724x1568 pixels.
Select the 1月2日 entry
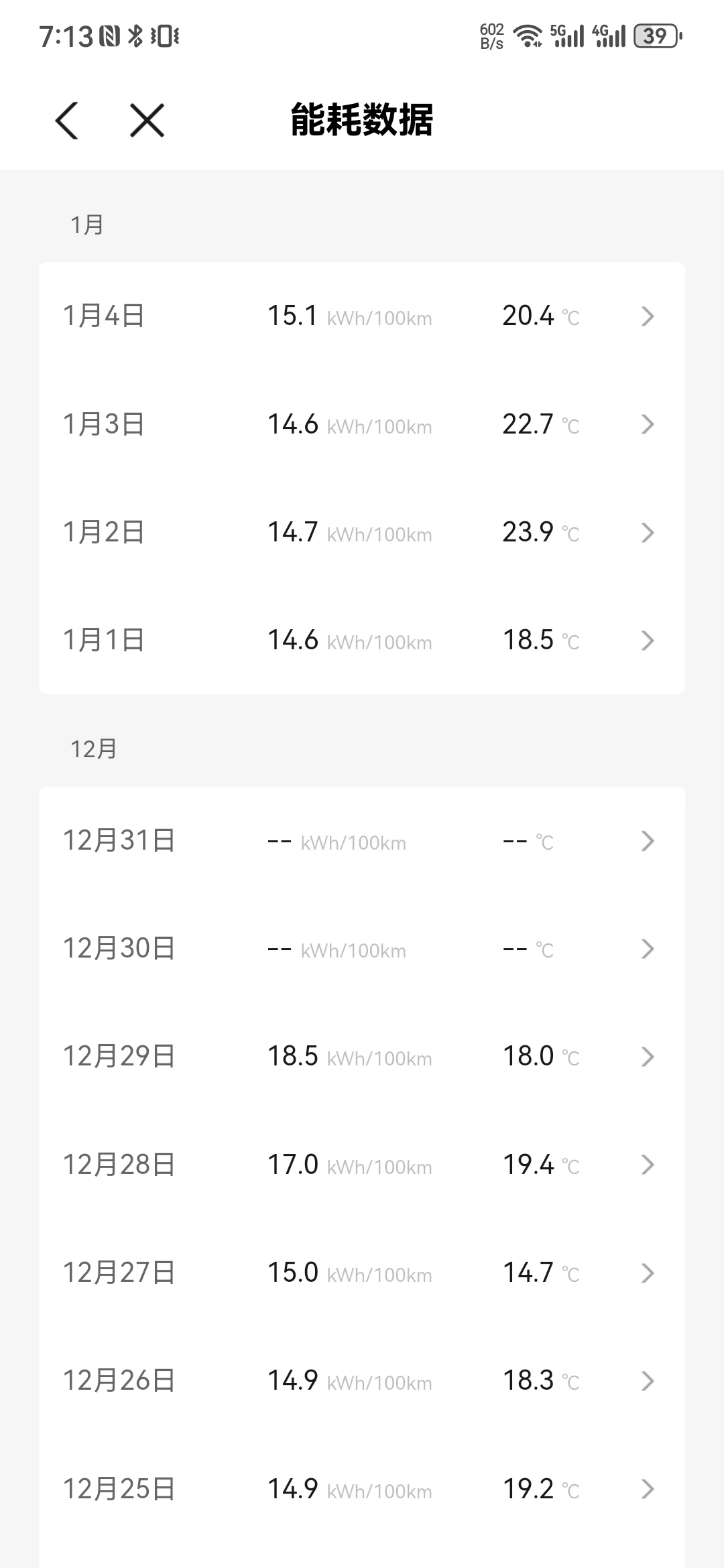362,532
